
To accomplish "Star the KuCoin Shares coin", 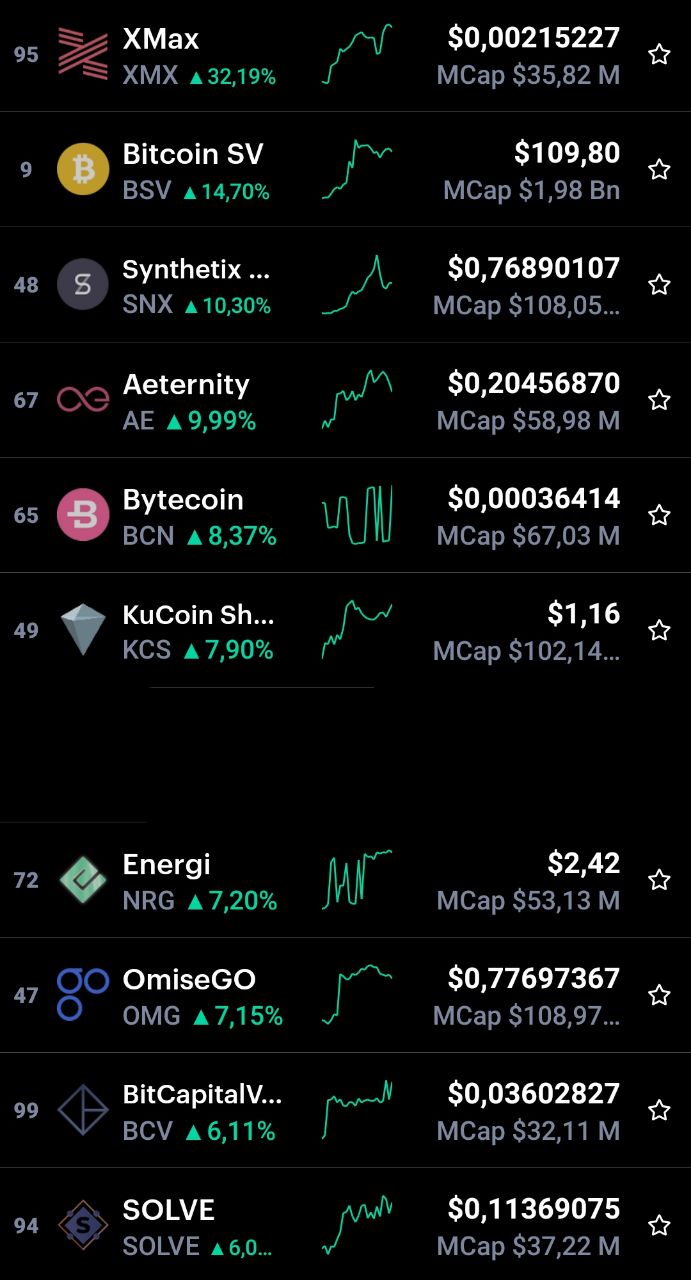I will 659,630.
